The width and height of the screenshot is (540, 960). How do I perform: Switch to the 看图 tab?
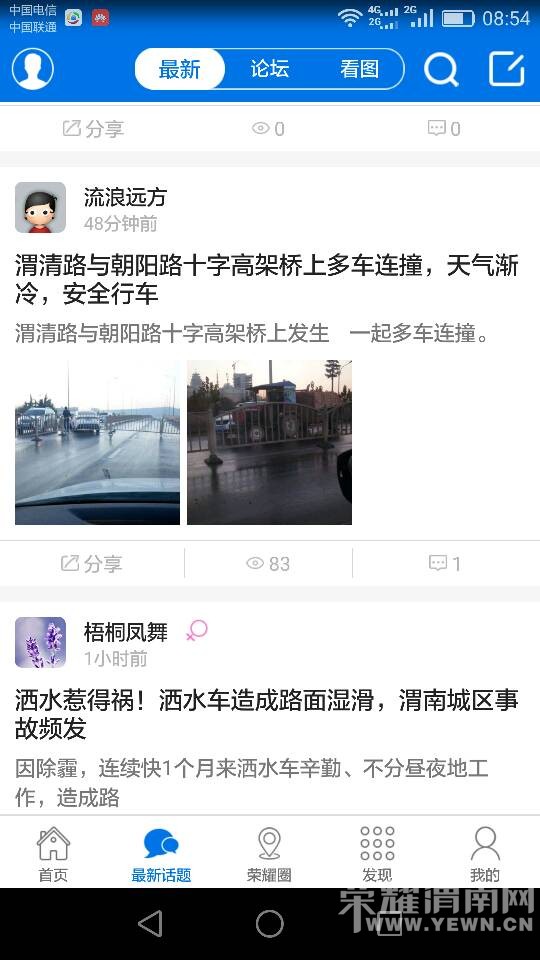click(x=359, y=69)
